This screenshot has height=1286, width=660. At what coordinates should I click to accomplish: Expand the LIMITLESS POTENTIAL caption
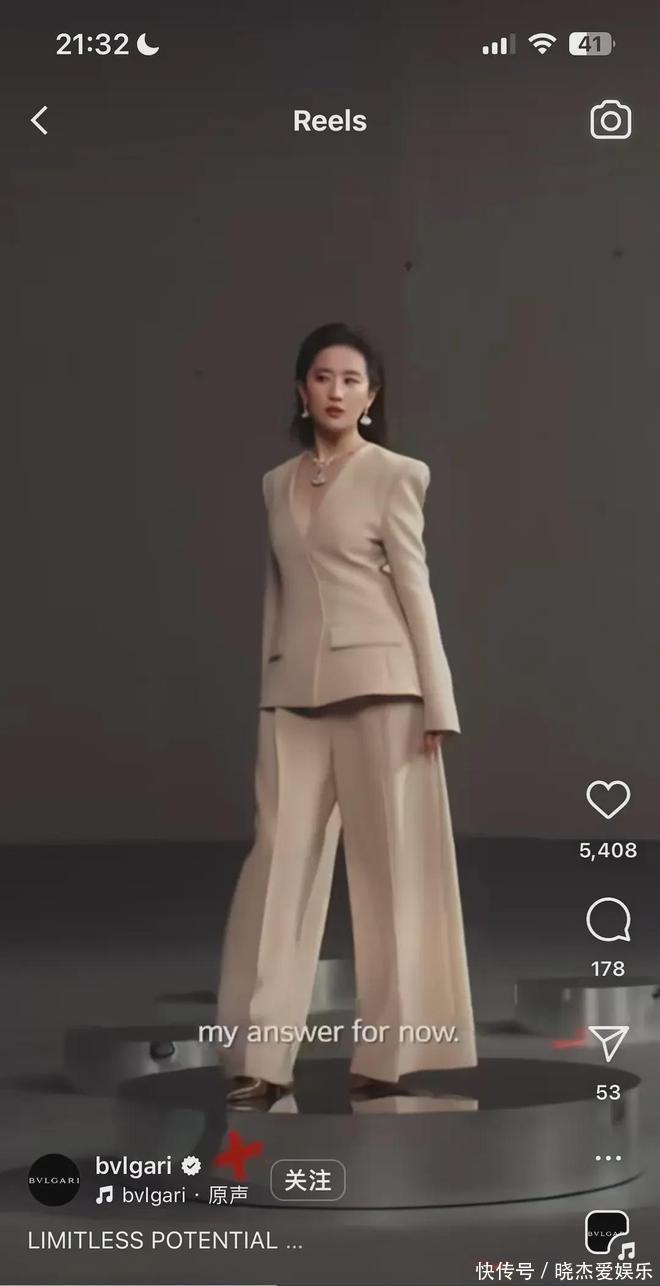tap(165, 1241)
